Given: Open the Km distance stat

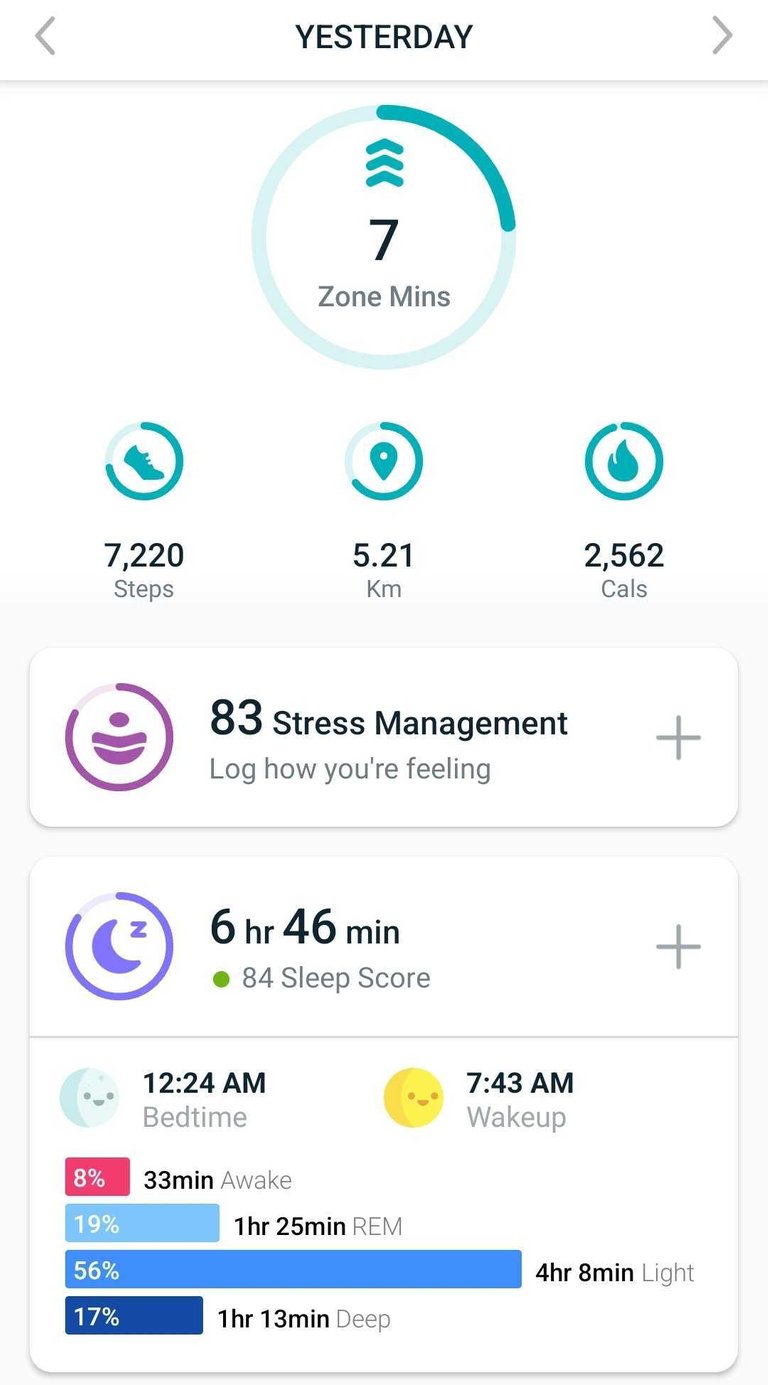Looking at the screenshot, I should (x=384, y=462).
